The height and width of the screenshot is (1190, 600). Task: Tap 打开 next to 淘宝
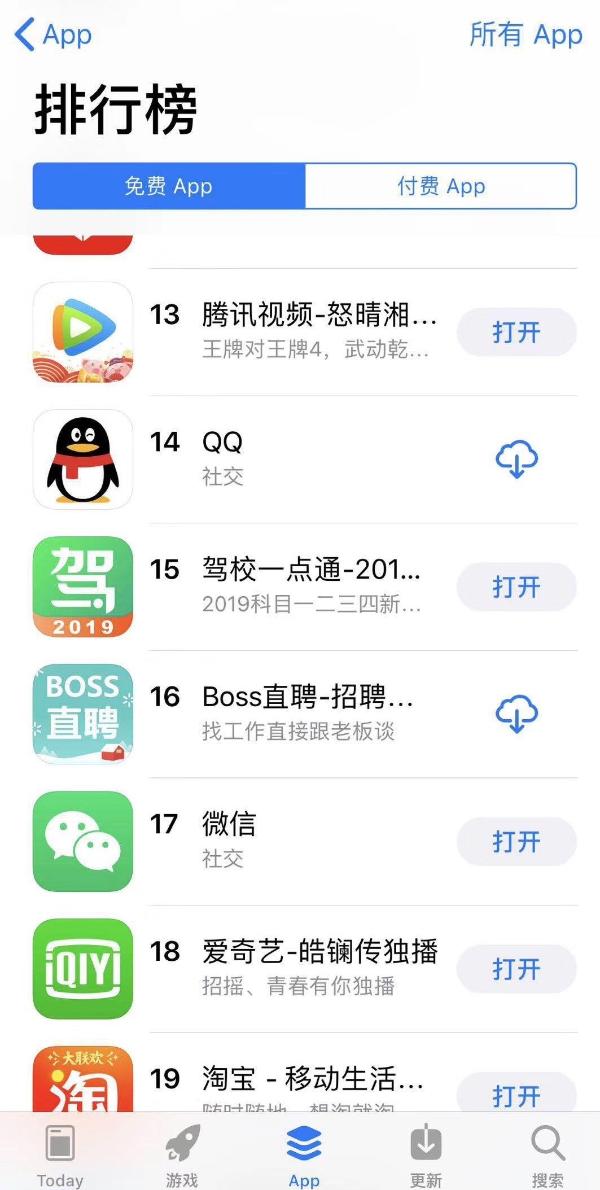[x=516, y=1093]
